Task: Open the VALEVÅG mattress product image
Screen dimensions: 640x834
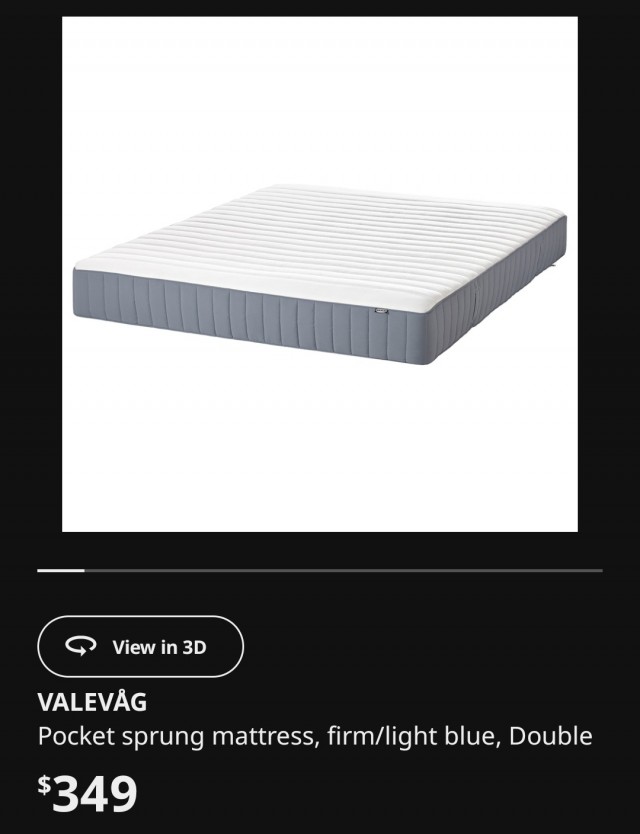Action: coord(320,274)
